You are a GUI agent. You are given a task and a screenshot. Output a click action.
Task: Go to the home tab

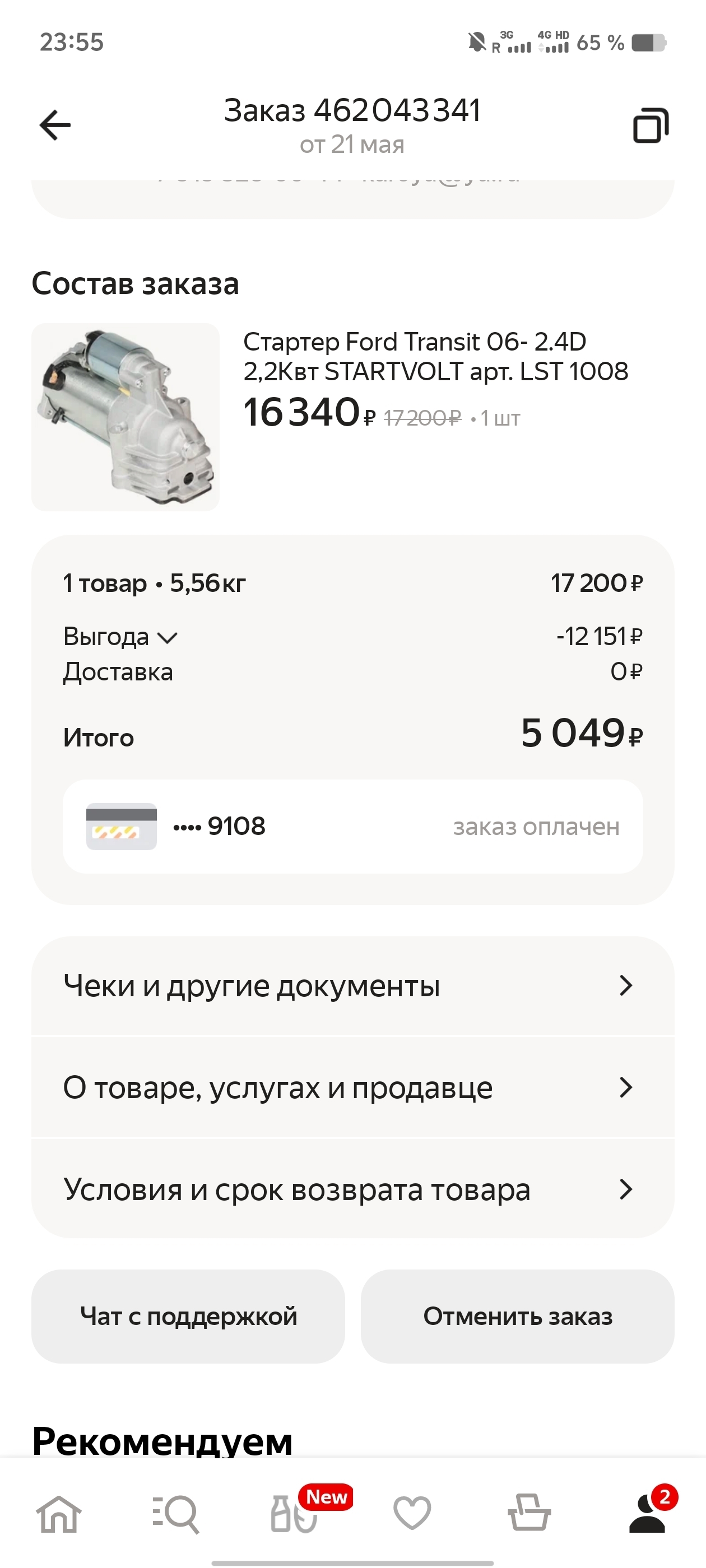tap(58, 1513)
